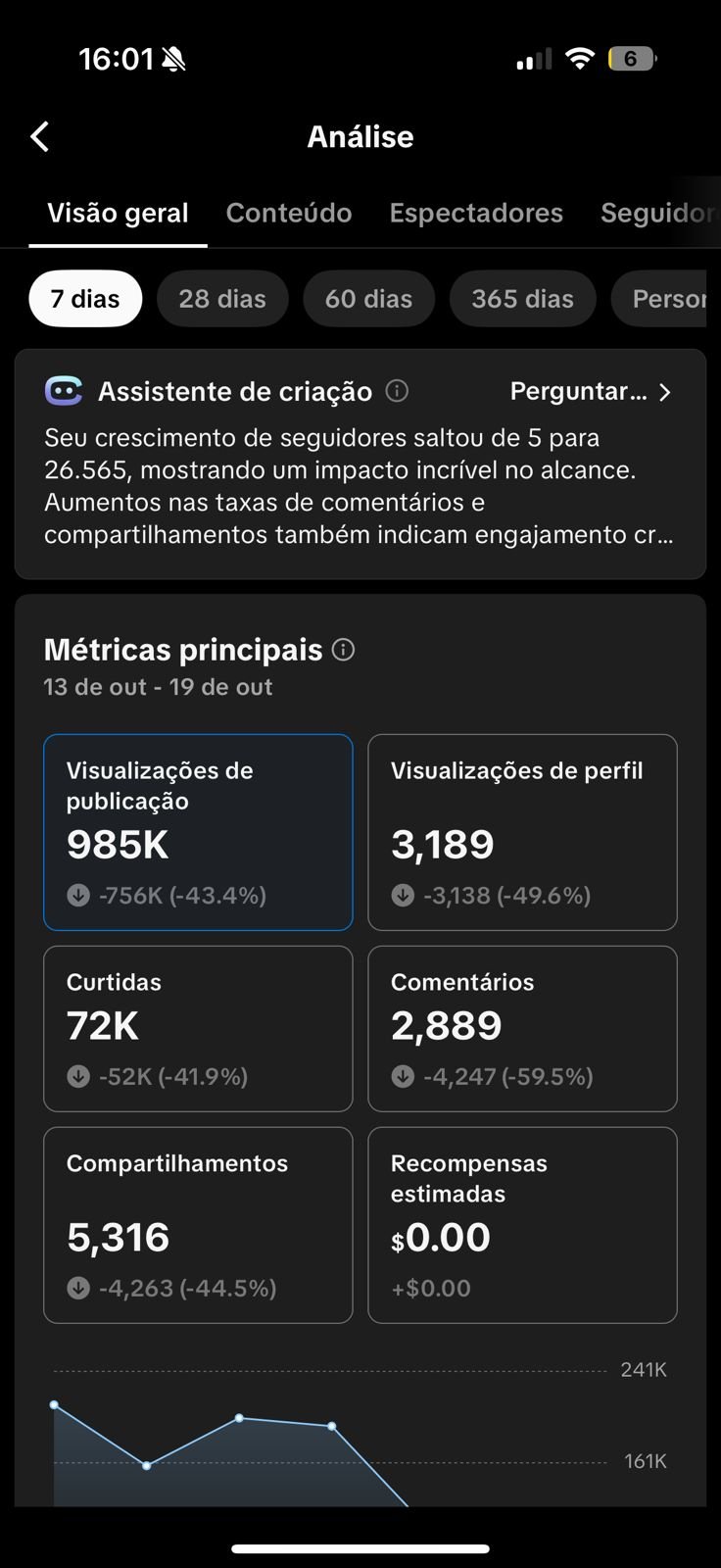This screenshot has width=721, height=1568.
Task: Select the 7 dias period chip
Action: tap(85, 299)
